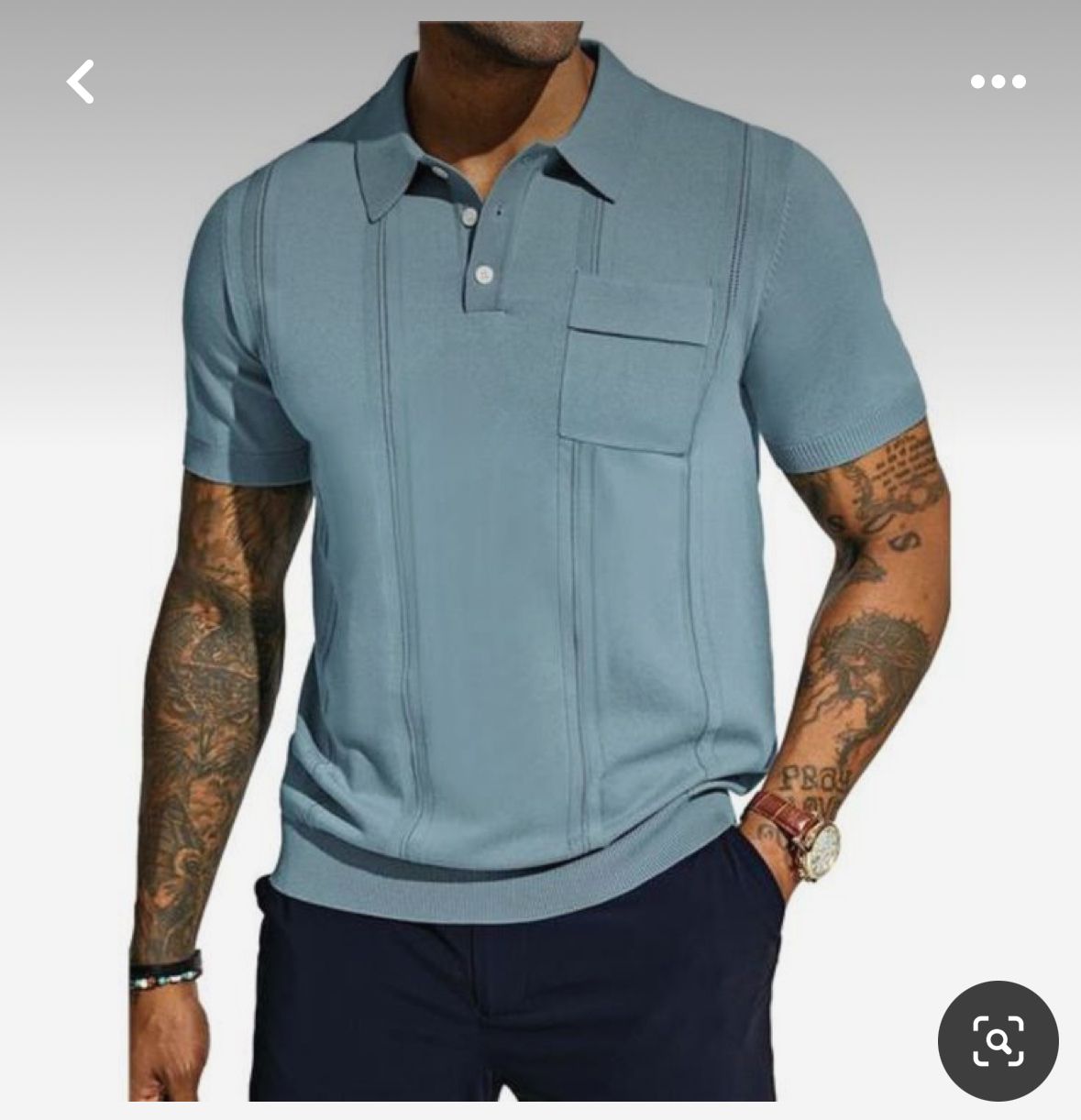Open the three-dot overflow menu
Viewport: 1081px width, 1120px height.
tap(998, 82)
